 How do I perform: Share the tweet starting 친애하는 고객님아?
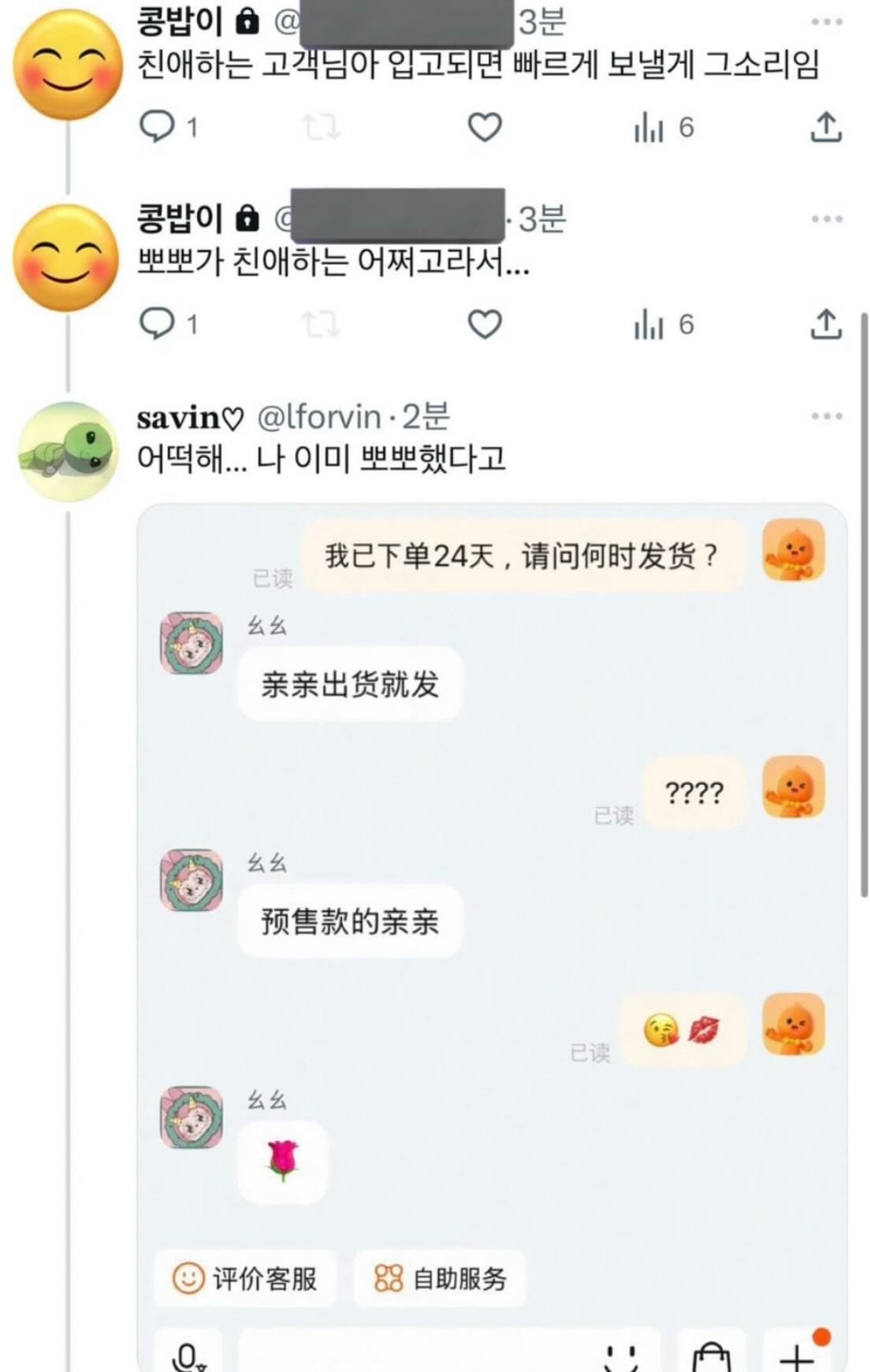pos(826,127)
